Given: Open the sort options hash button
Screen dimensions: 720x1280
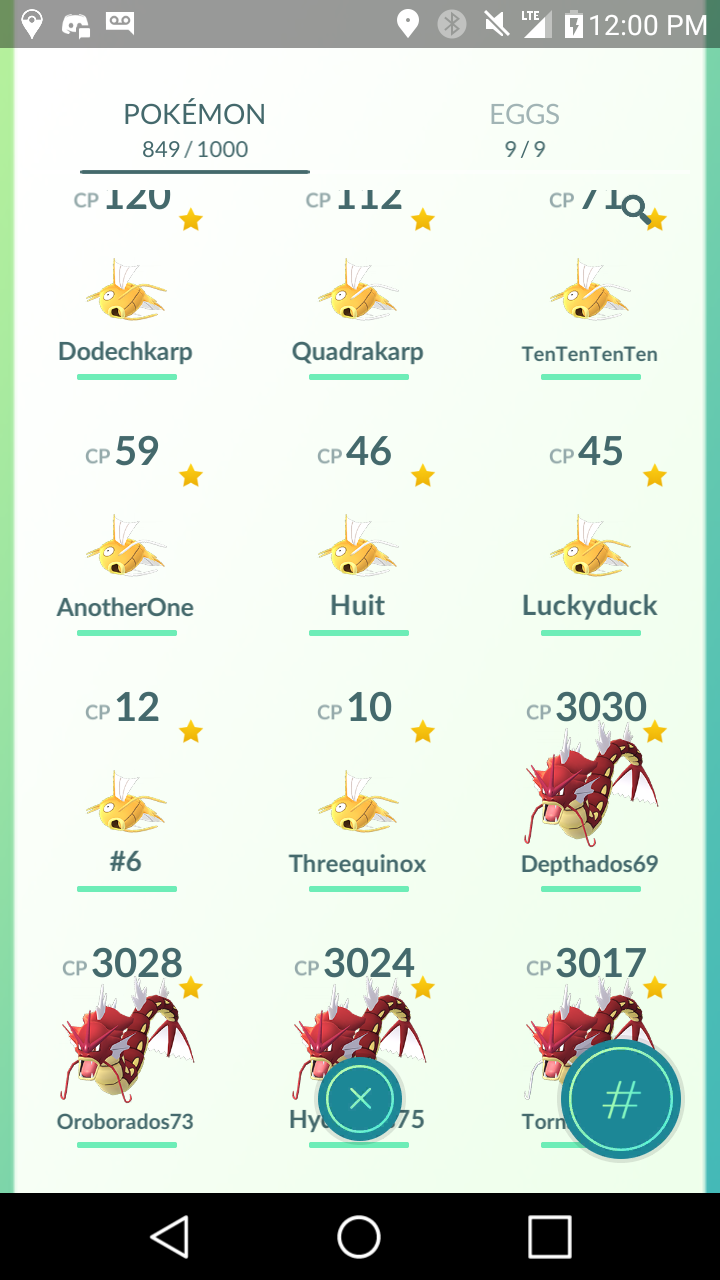Looking at the screenshot, I should tap(621, 1100).
